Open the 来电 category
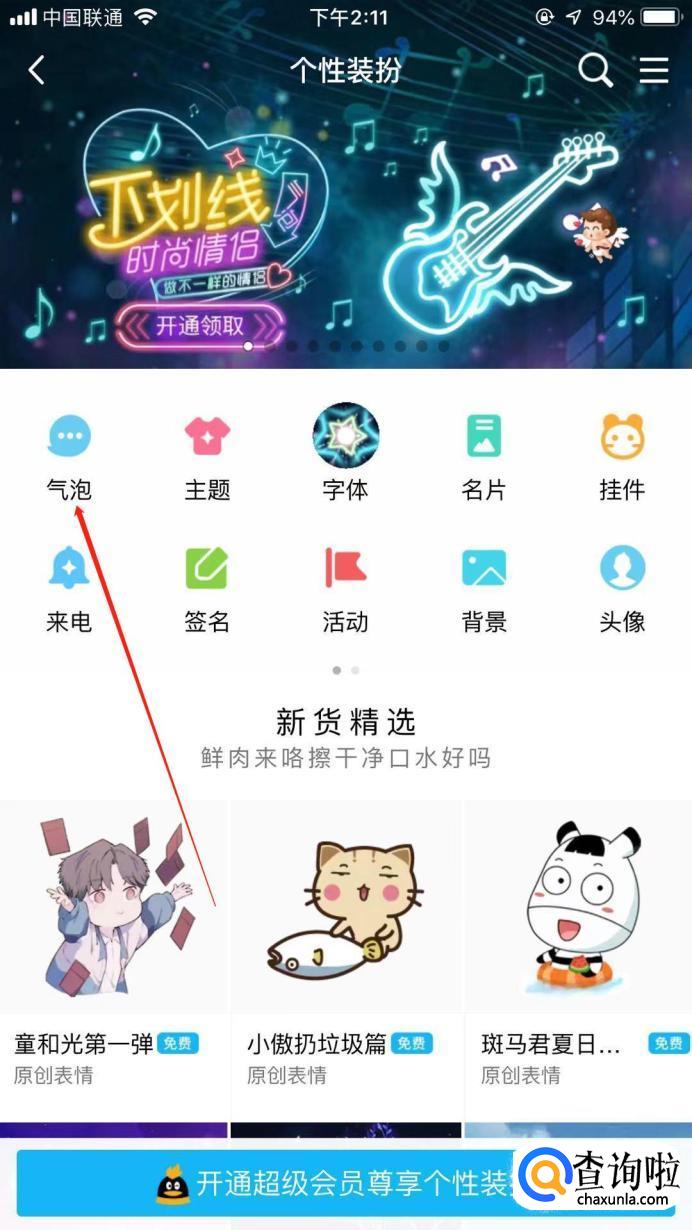 (69, 589)
